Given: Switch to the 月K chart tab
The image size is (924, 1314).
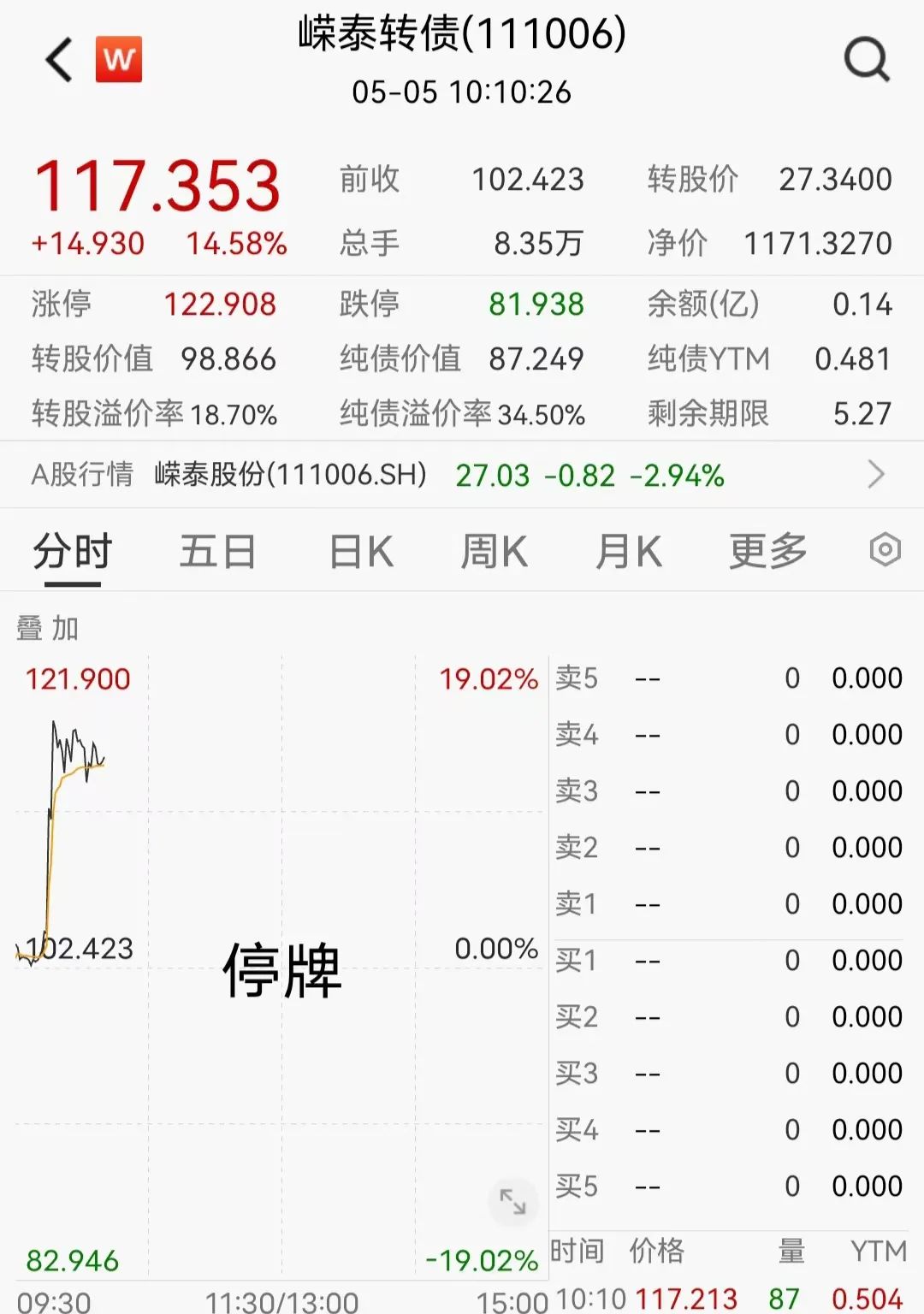Looking at the screenshot, I should [x=628, y=552].
